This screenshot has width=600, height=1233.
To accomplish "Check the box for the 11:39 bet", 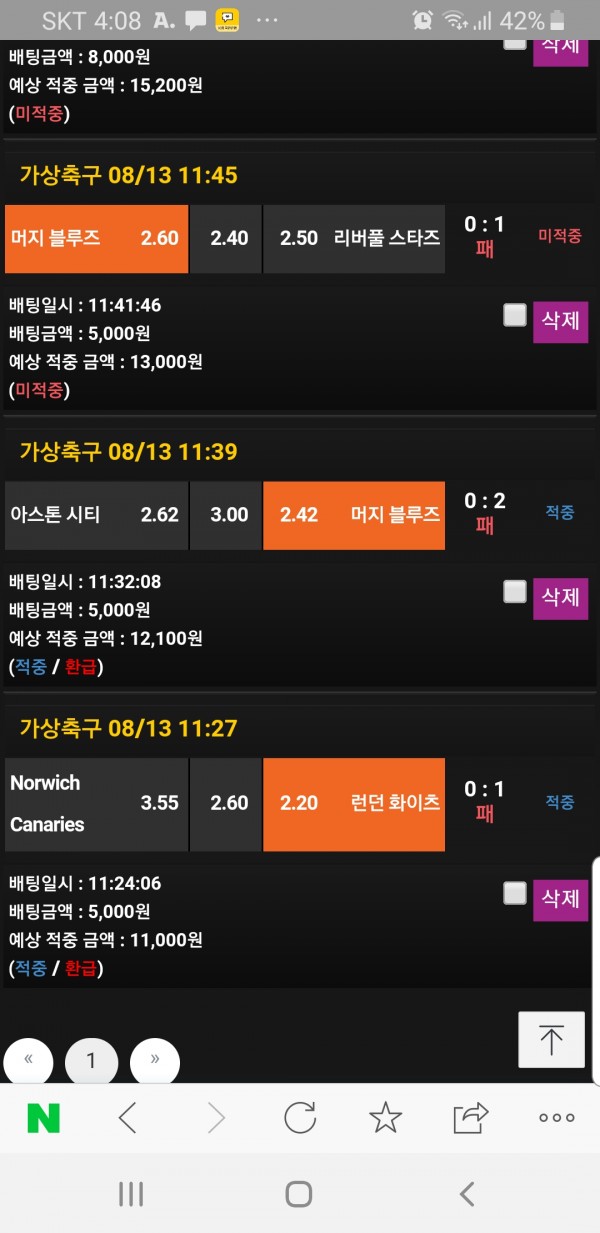I will pyautogui.click(x=514, y=592).
